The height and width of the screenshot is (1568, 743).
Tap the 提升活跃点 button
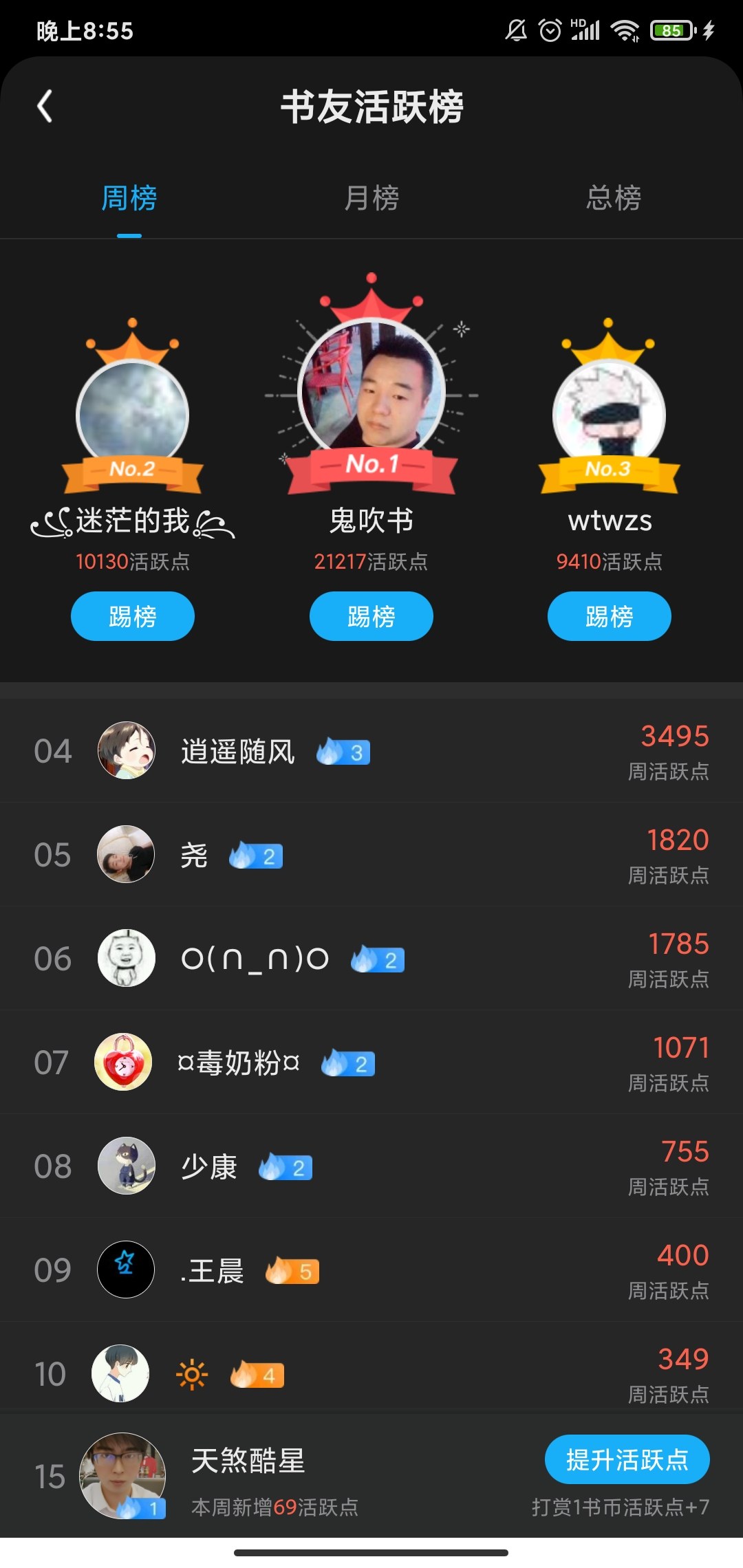click(627, 1459)
